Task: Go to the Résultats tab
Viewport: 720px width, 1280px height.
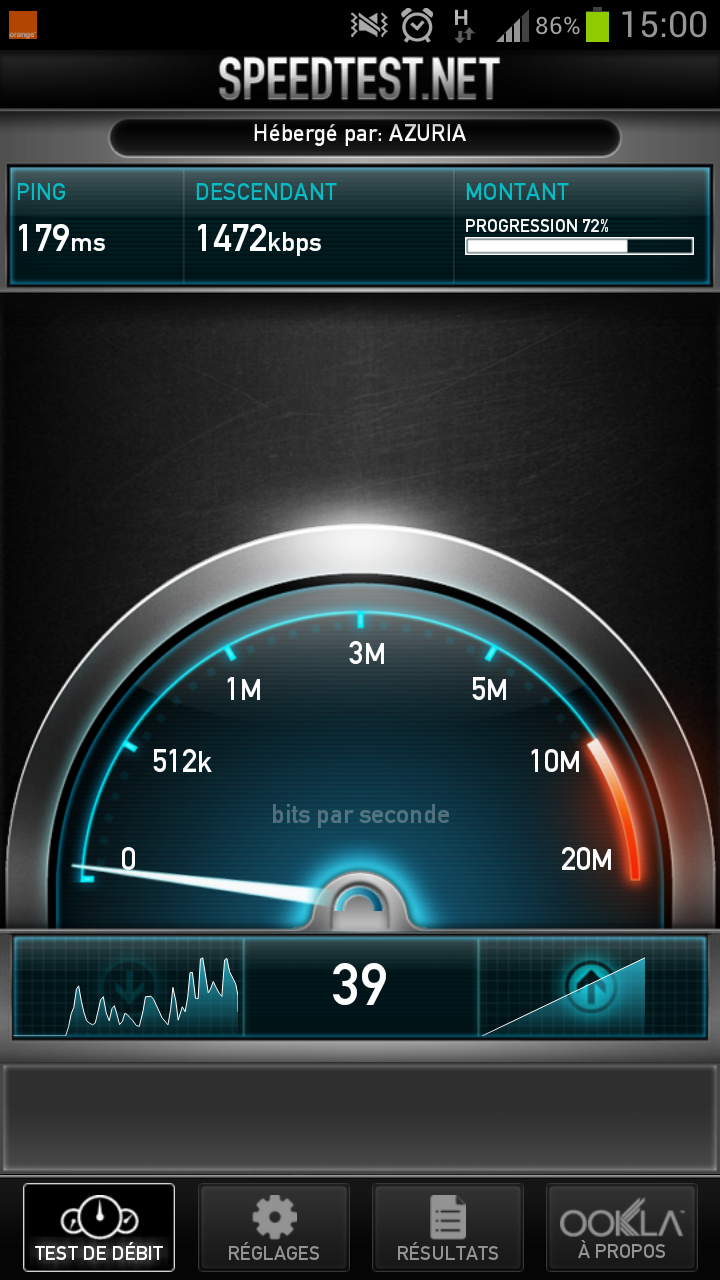Action: click(x=447, y=1228)
